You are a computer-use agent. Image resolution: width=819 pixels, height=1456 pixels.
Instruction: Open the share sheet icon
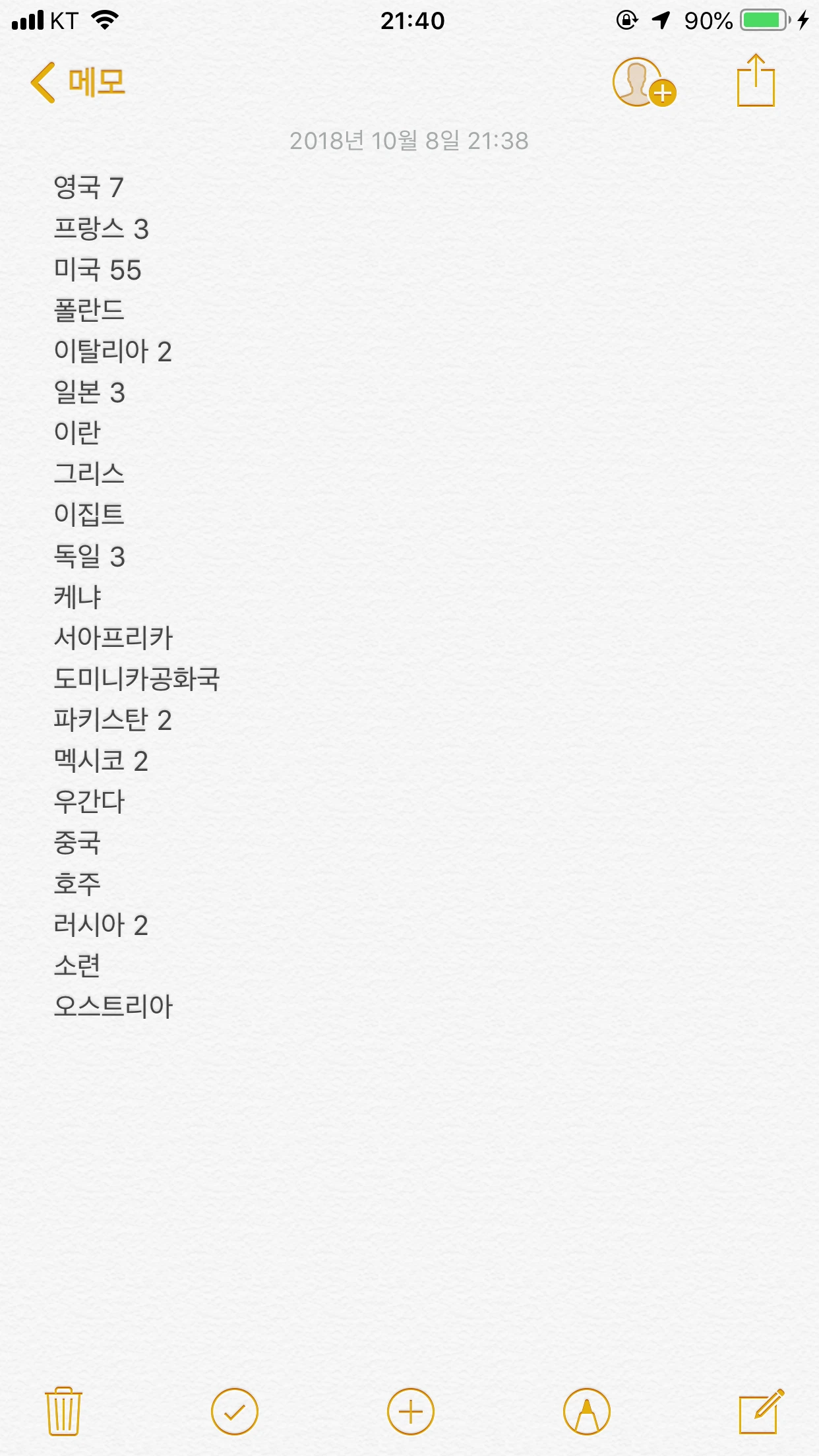click(756, 80)
